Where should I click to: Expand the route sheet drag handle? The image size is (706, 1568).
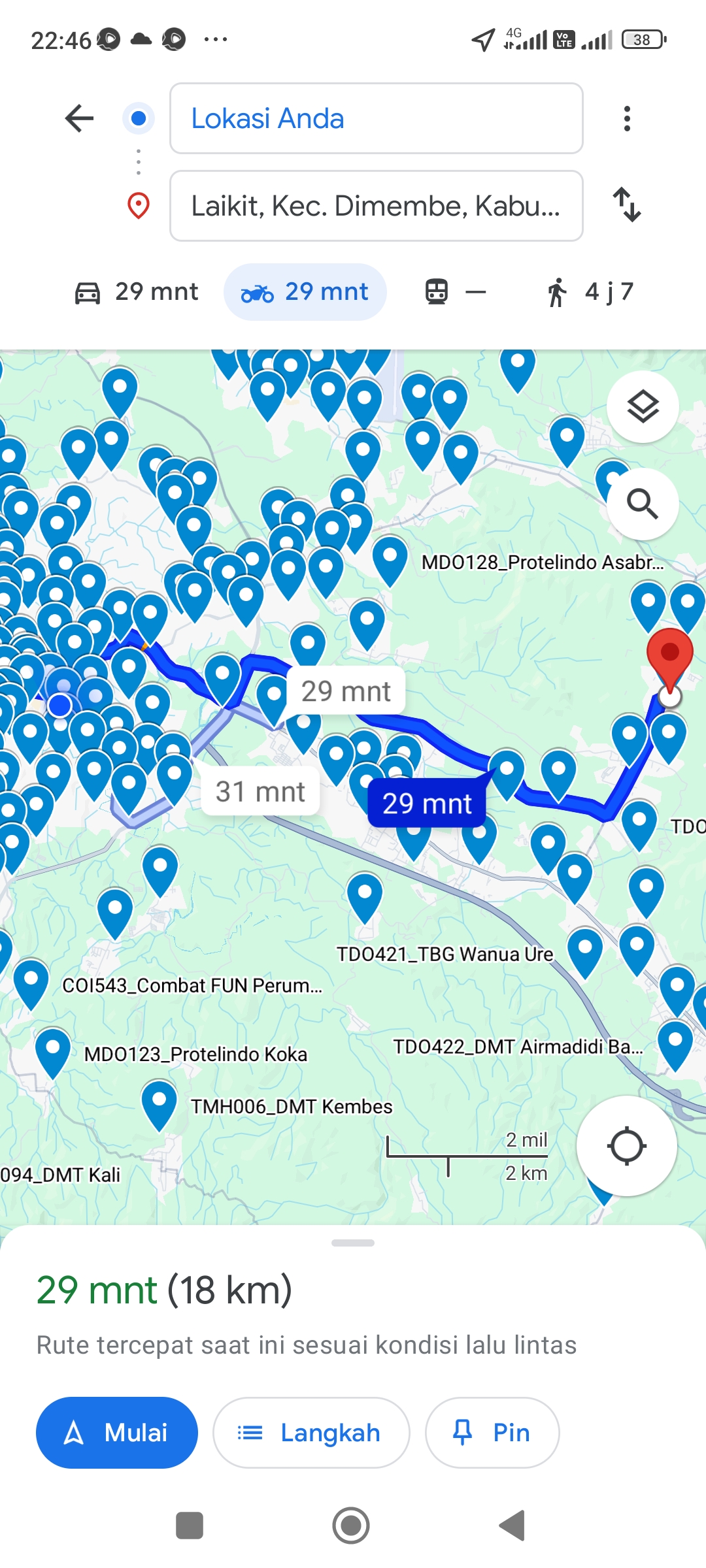coord(353,1243)
